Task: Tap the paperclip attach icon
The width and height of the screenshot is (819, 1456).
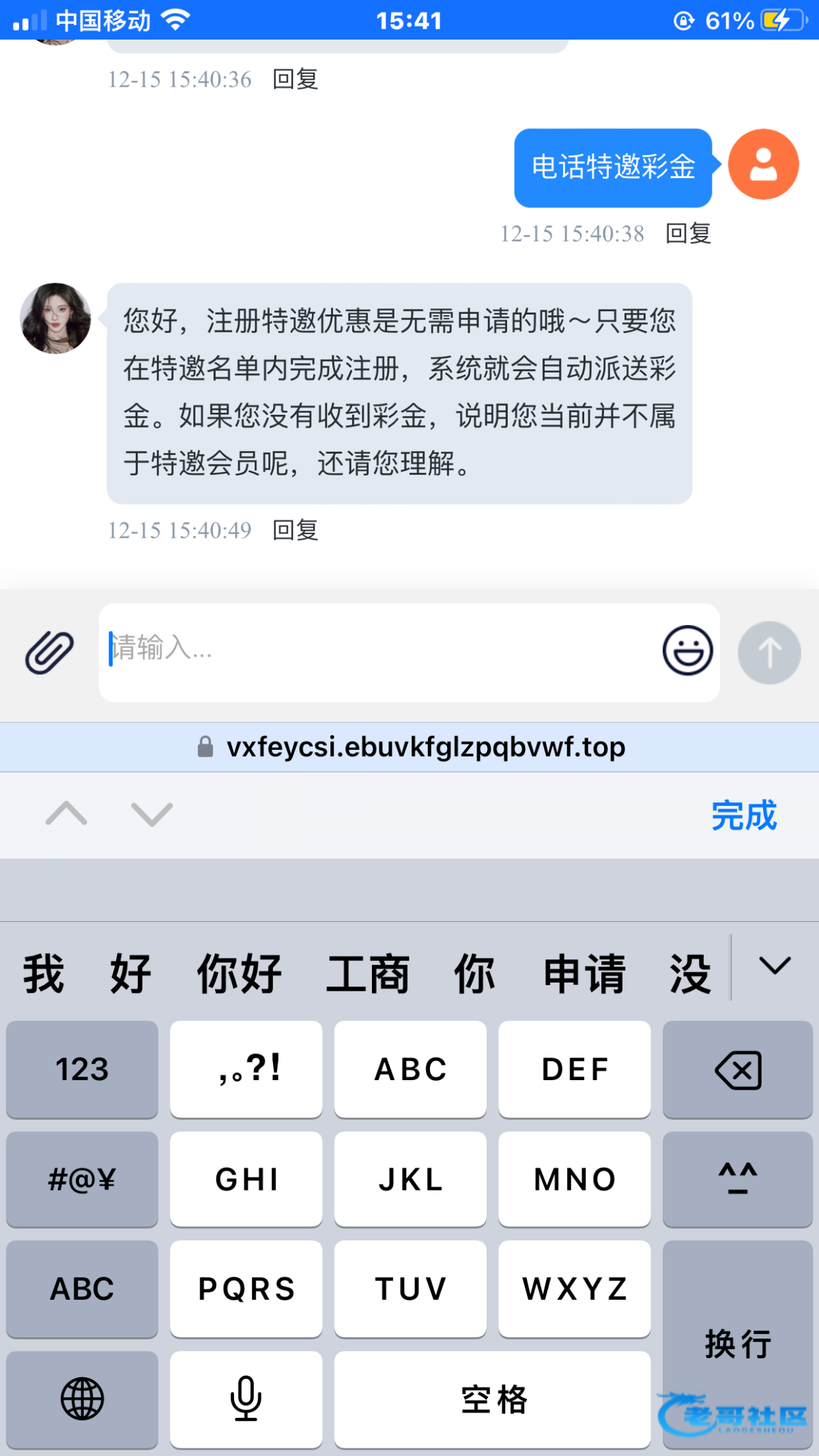Action: point(49,652)
